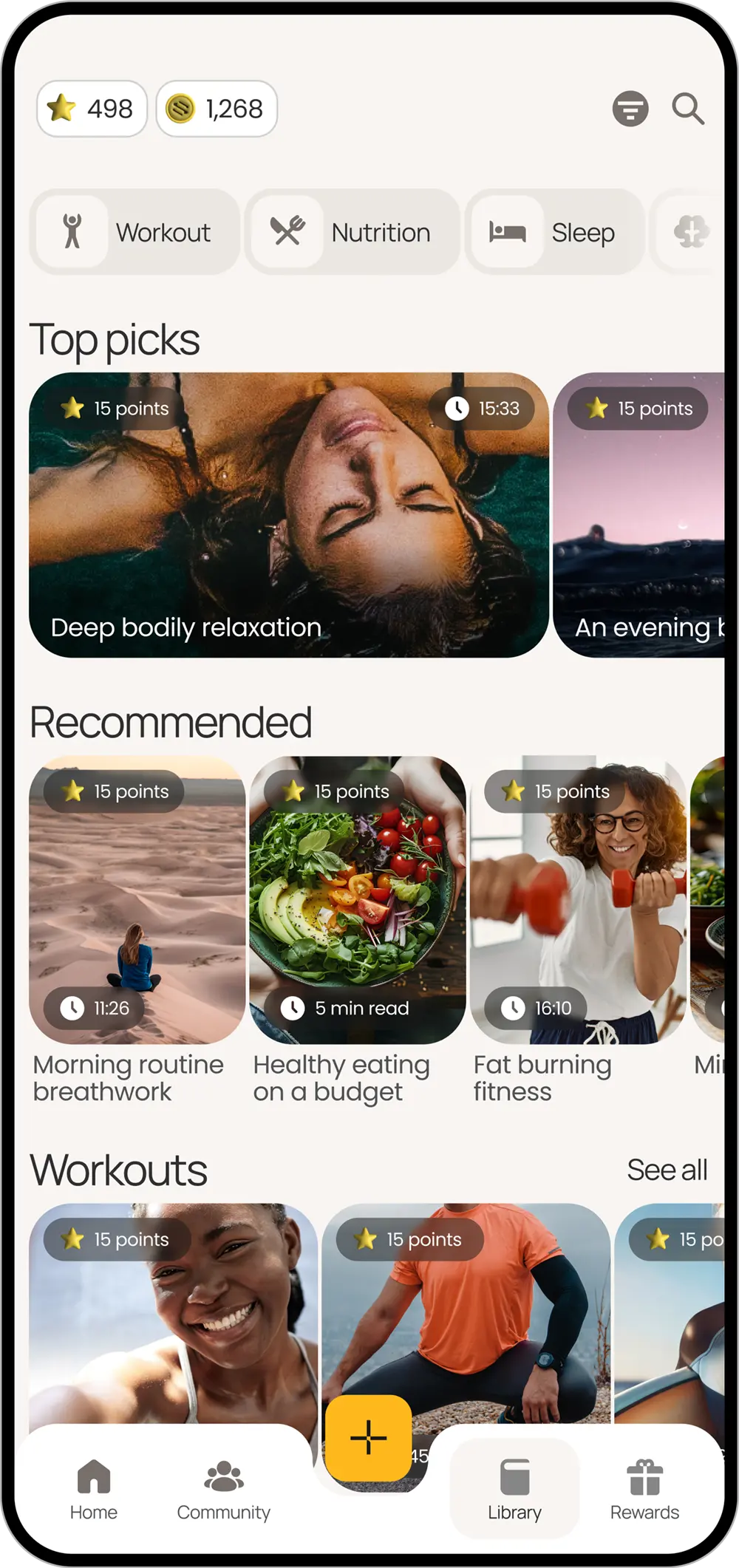Tap the yellow plus button

[368, 1438]
